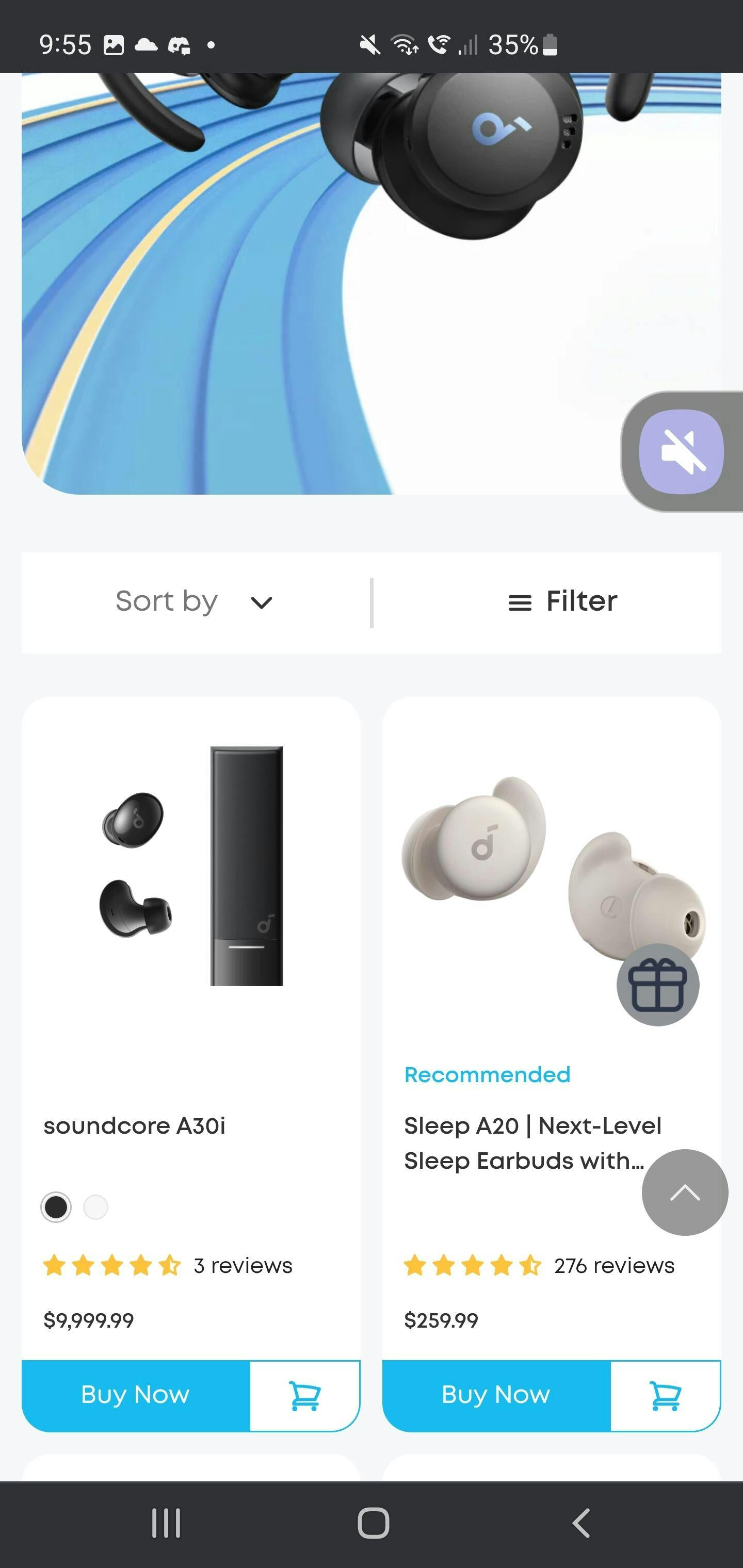Jump back to top of page
The width and height of the screenshot is (743, 1568).
point(685,1193)
